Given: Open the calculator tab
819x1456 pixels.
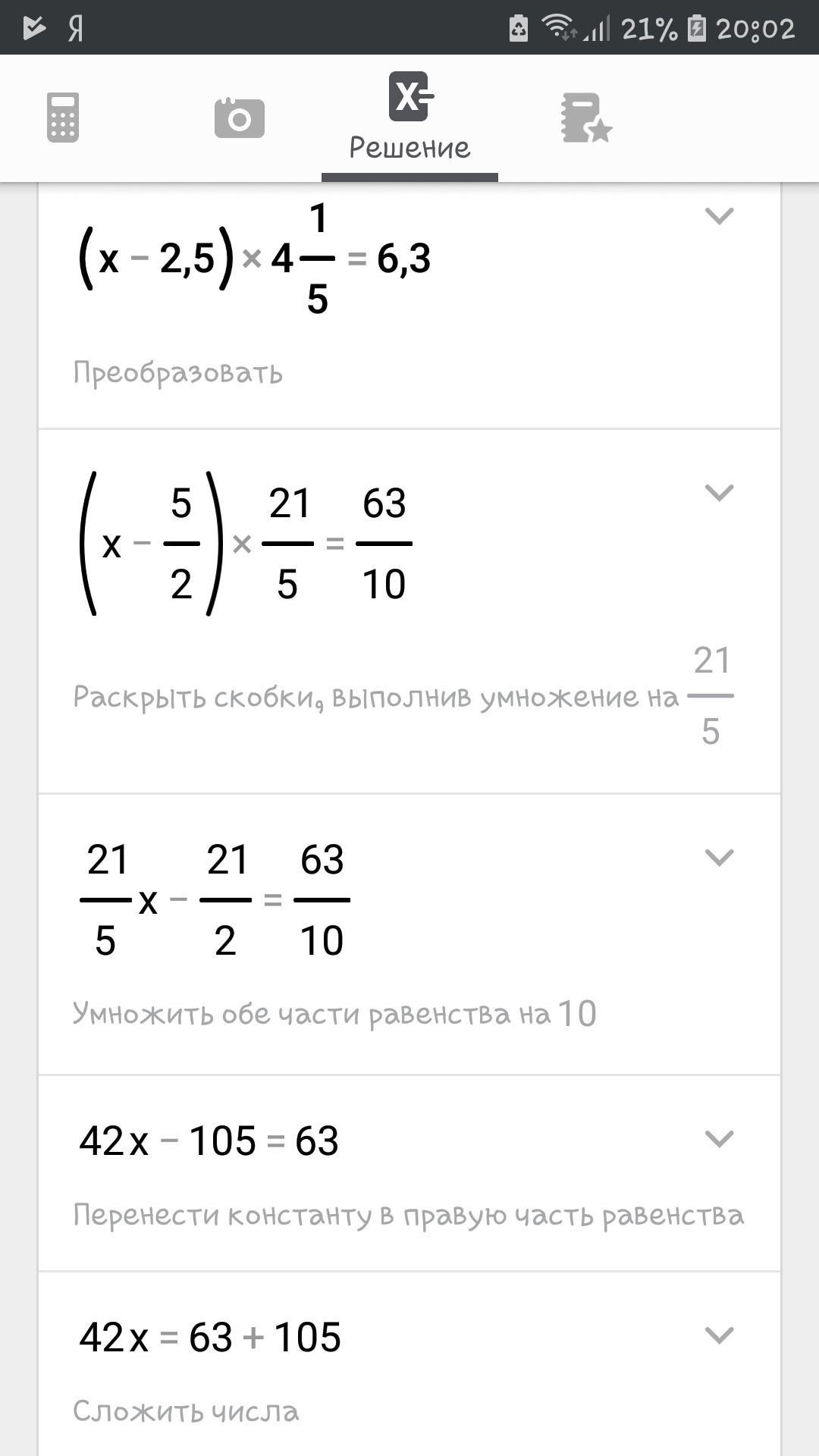Looking at the screenshot, I should tap(63, 118).
